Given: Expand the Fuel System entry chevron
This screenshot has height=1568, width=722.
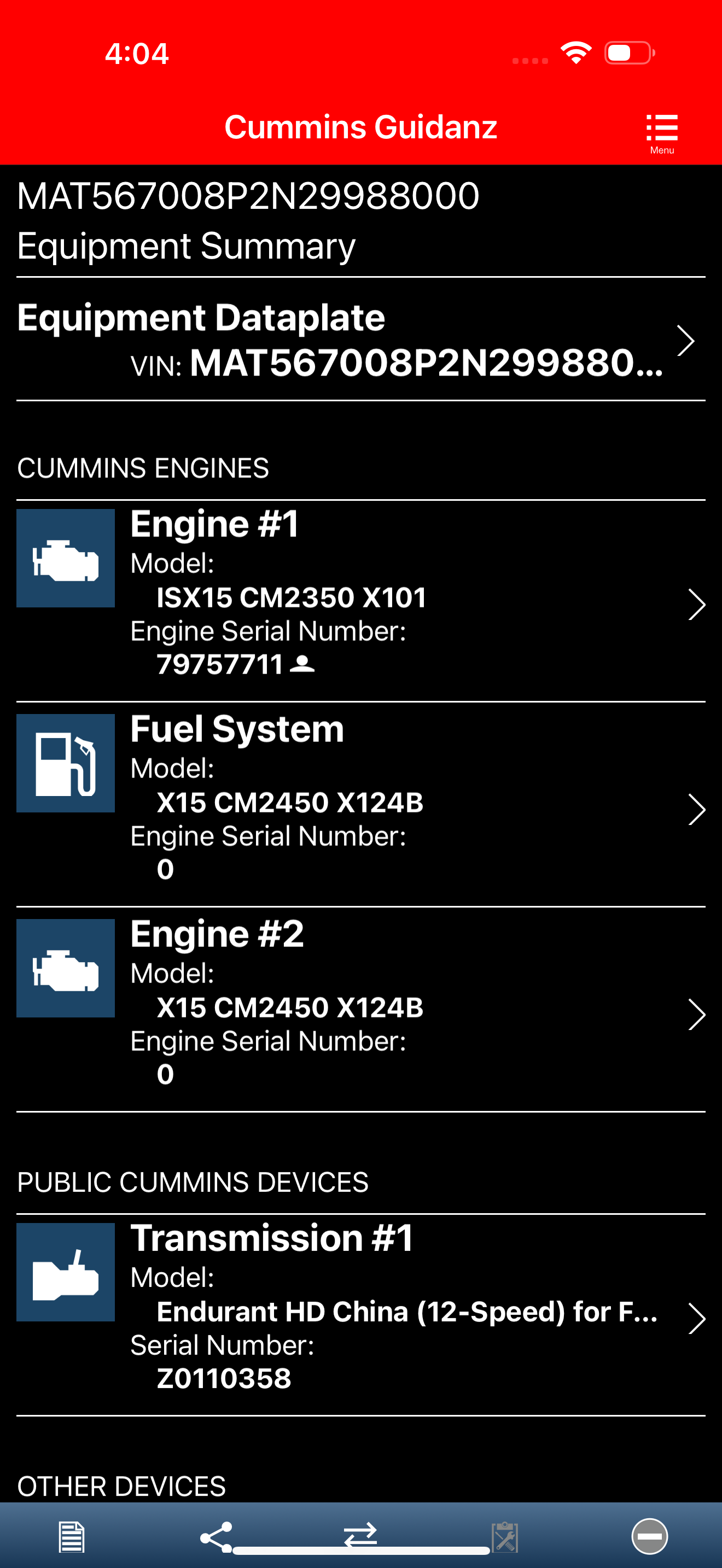Looking at the screenshot, I should [x=696, y=810].
